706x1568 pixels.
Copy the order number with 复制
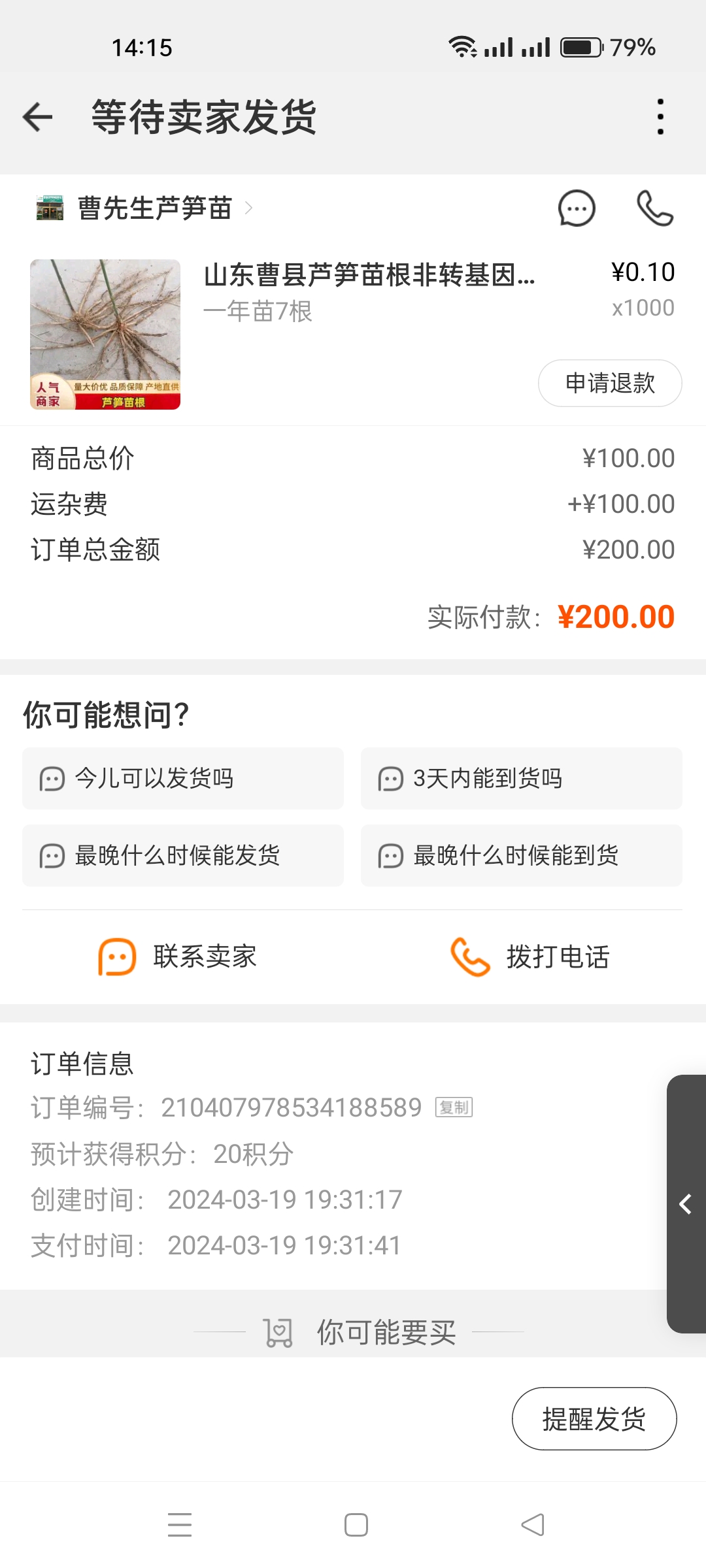454,1107
